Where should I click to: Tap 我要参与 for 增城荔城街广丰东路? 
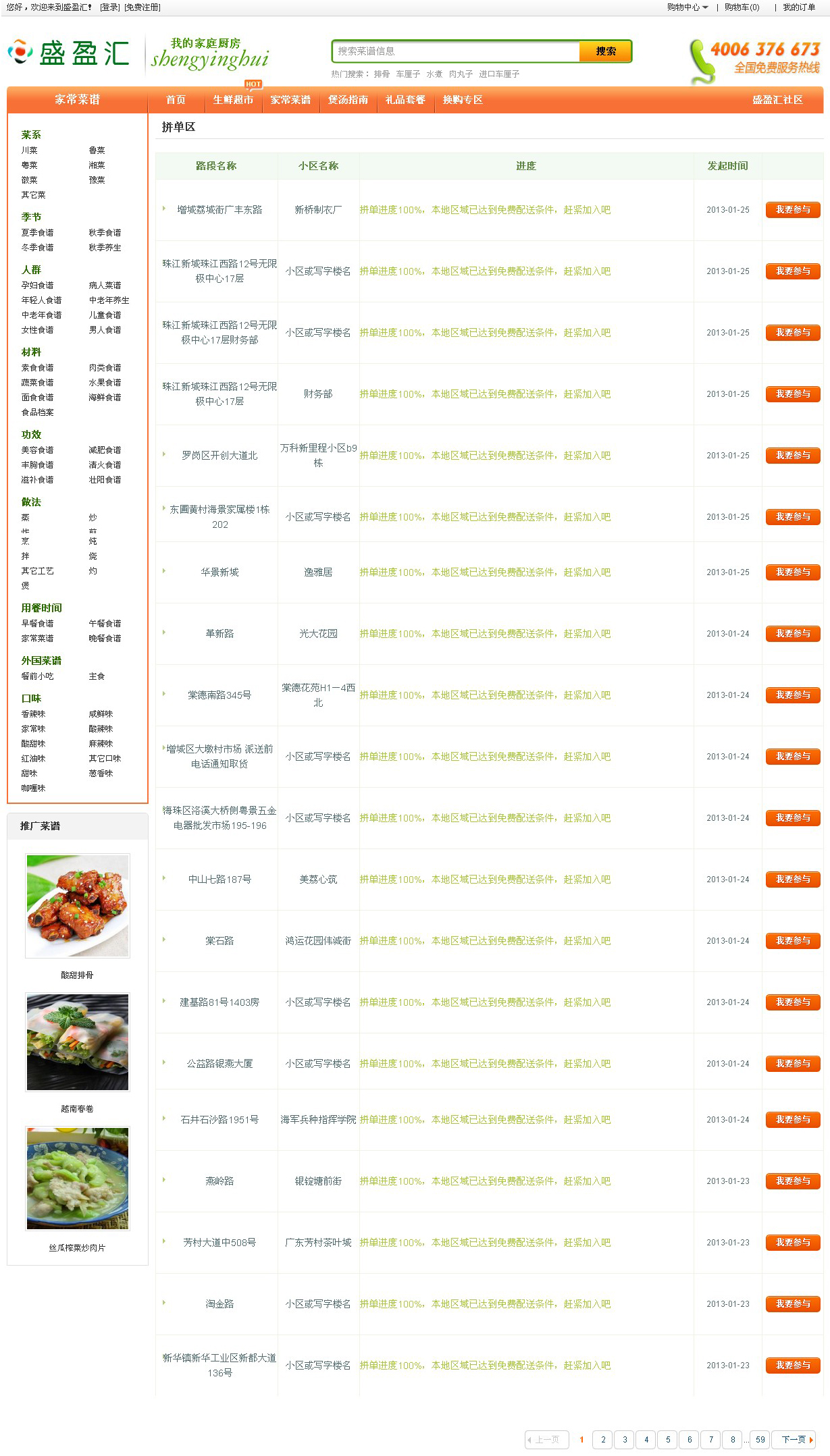(x=793, y=210)
